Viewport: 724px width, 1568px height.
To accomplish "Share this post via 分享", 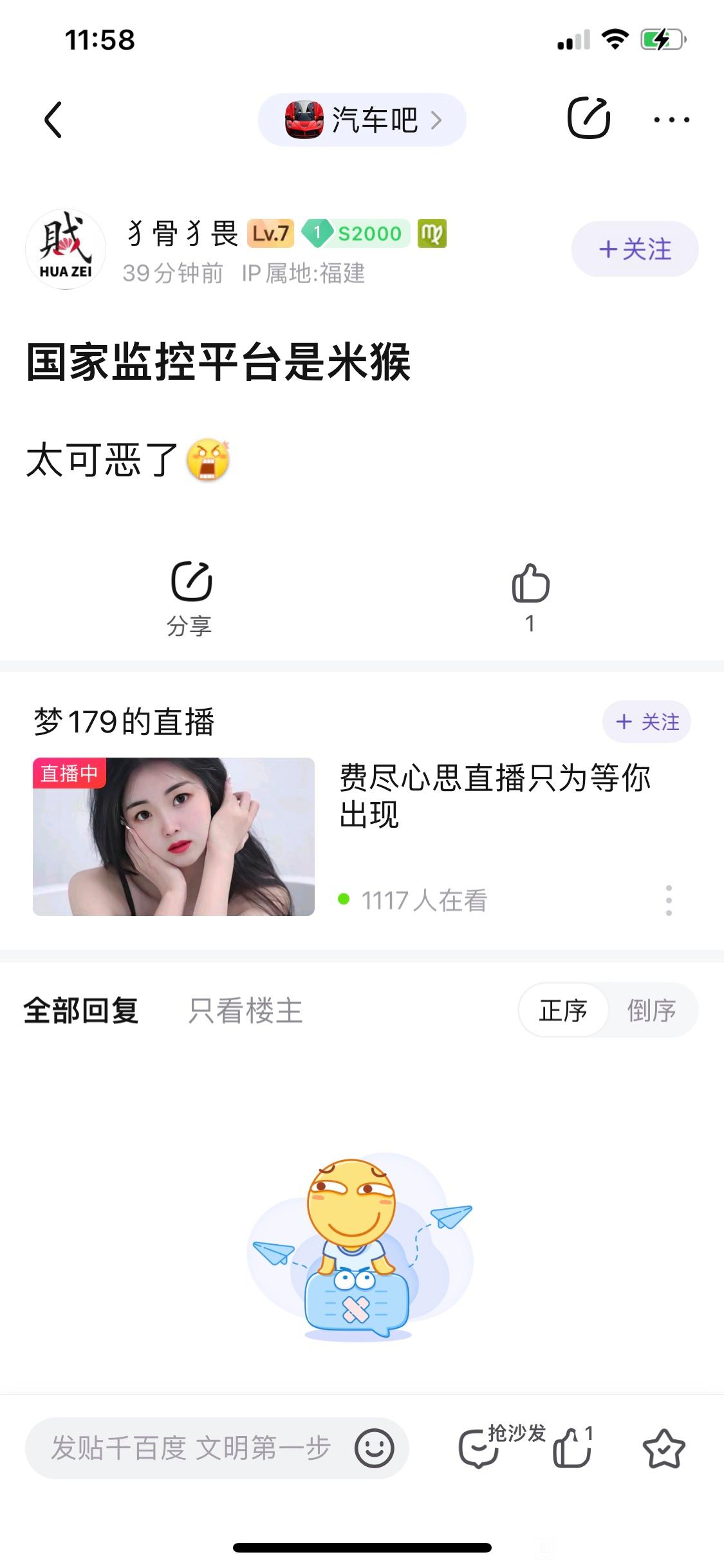I will click(190, 597).
